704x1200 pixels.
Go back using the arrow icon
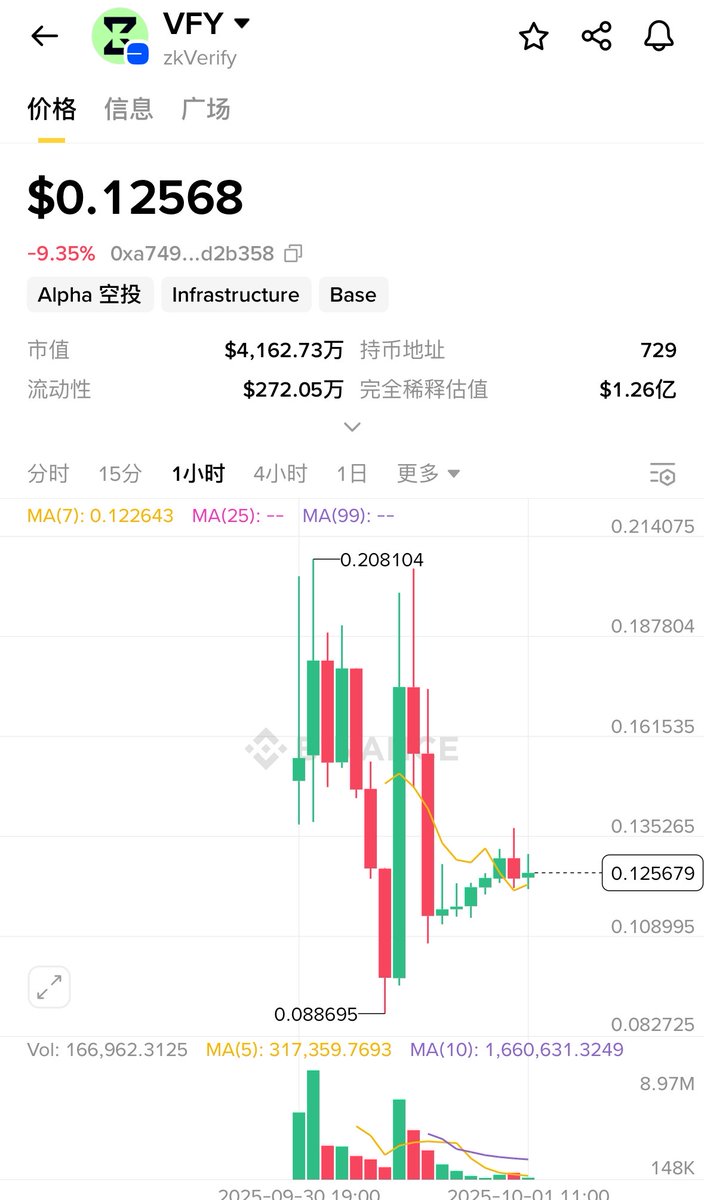click(x=44, y=37)
